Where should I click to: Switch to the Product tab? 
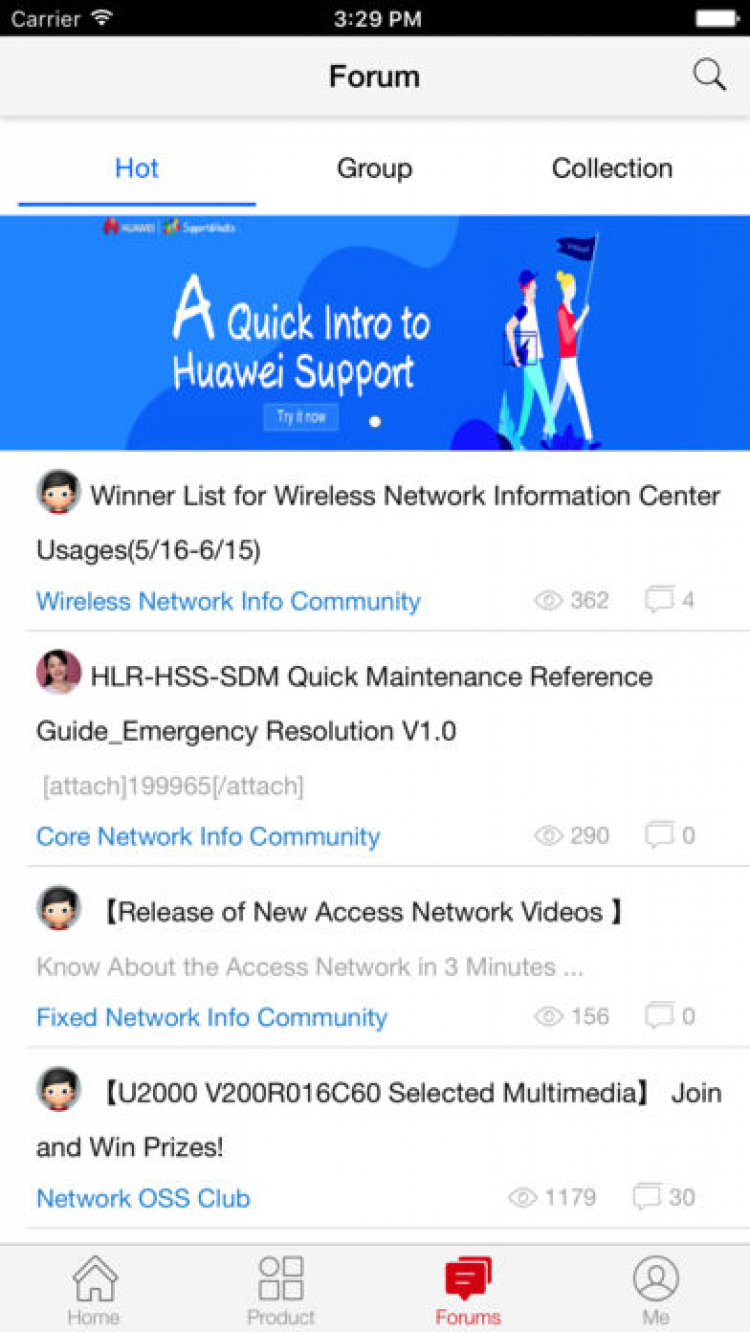click(x=281, y=1289)
